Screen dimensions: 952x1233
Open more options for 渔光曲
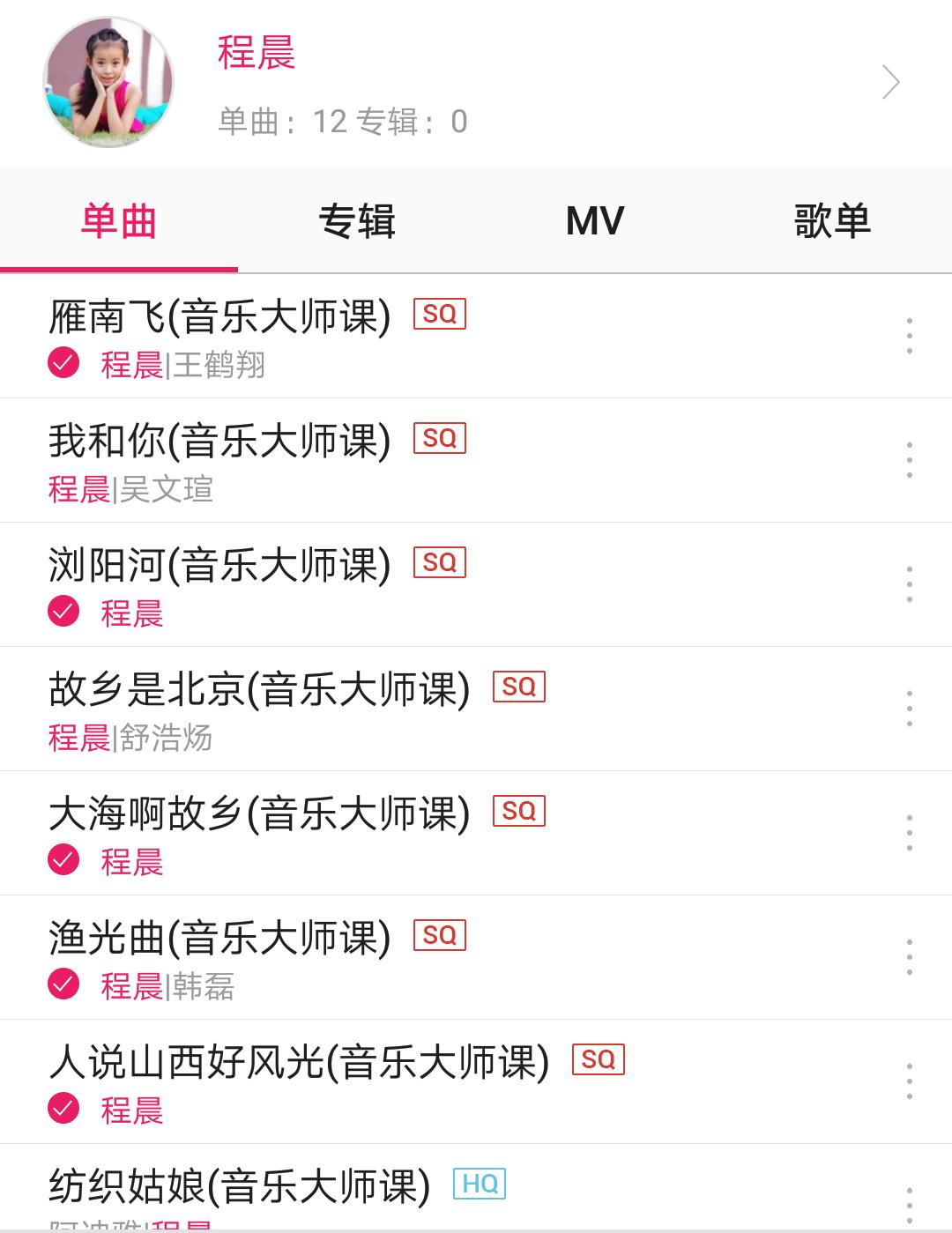coord(909,957)
